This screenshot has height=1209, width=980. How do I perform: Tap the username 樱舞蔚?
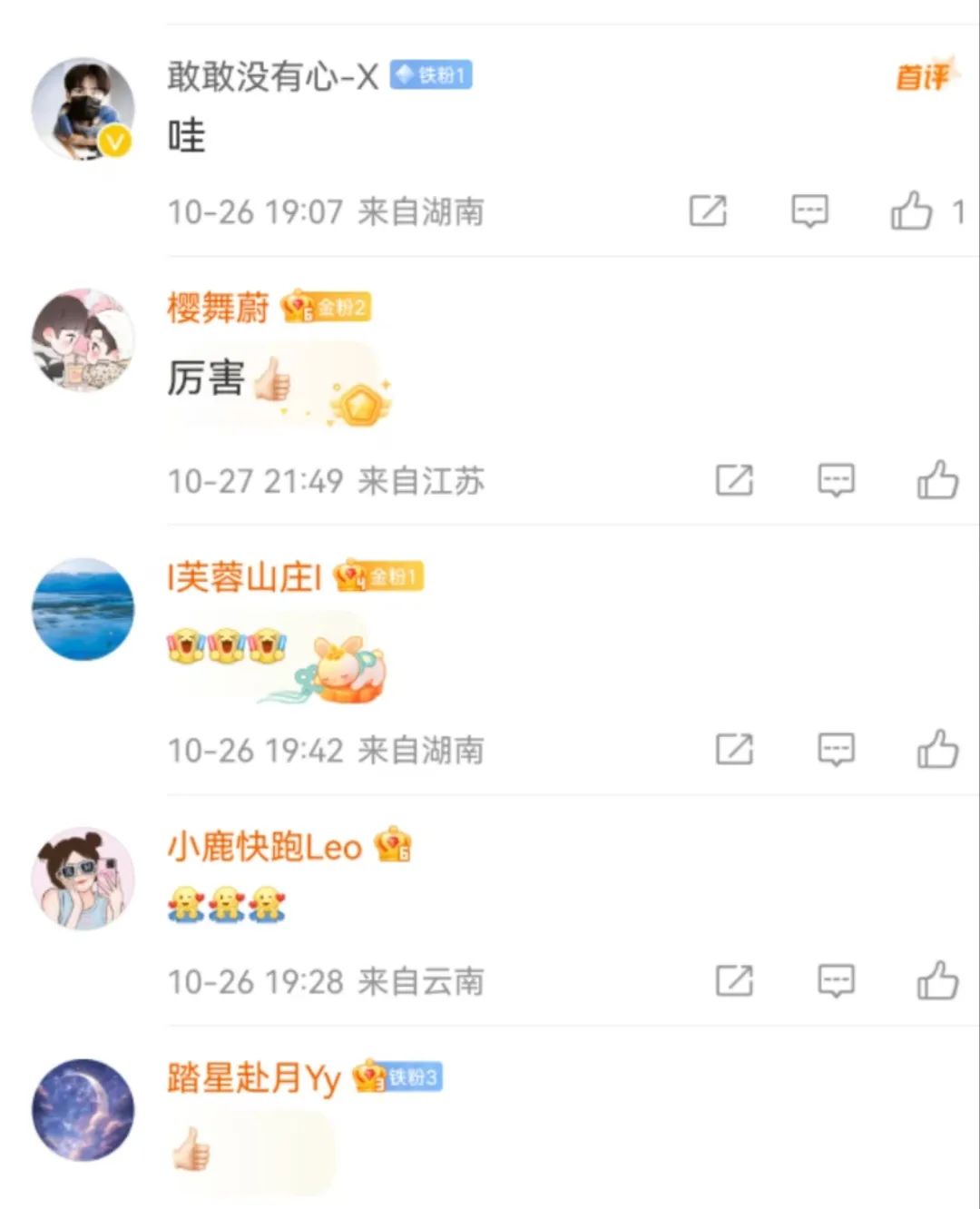218,309
